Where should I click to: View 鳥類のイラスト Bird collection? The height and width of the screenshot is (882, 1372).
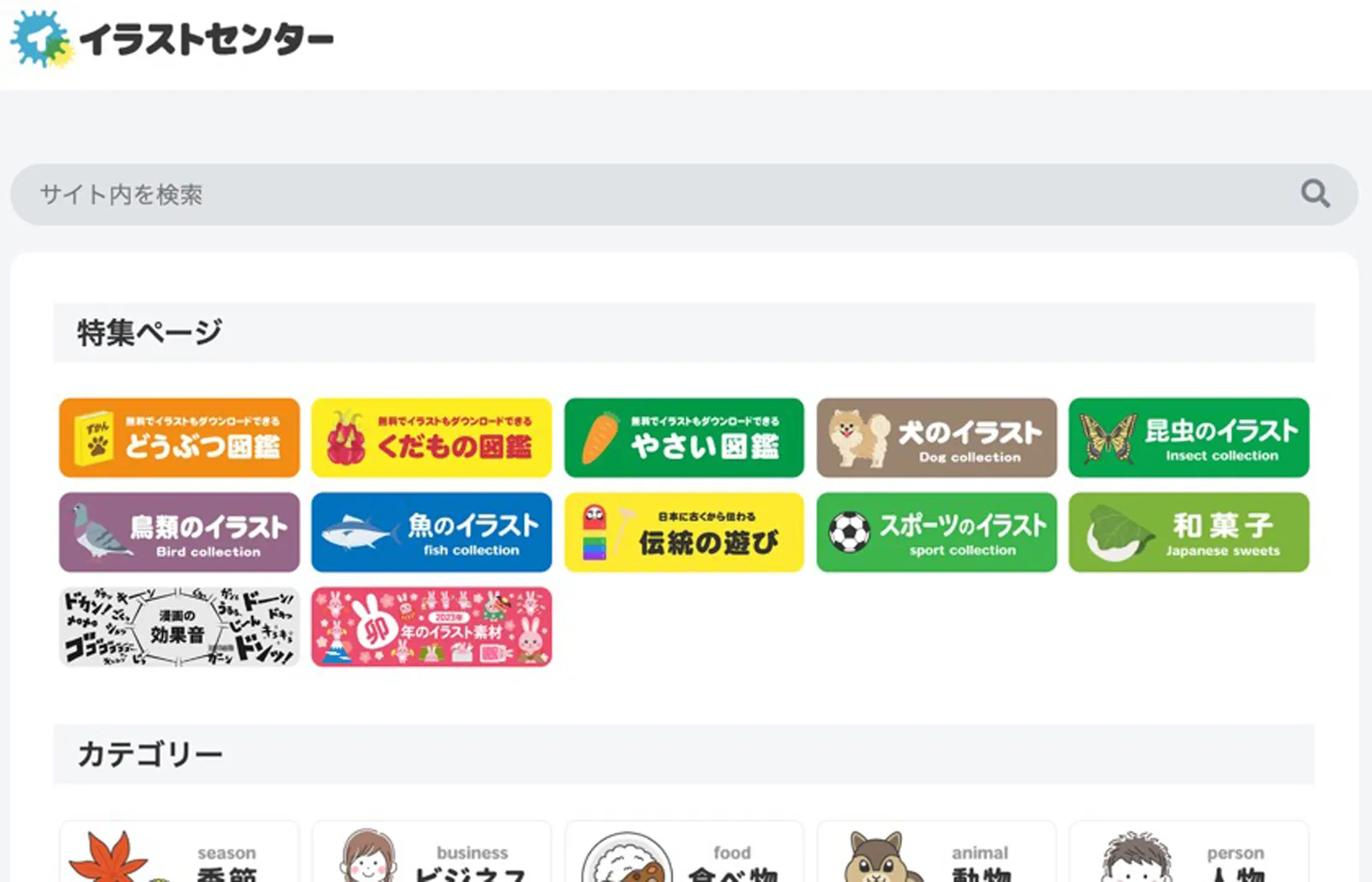click(x=179, y=532)
